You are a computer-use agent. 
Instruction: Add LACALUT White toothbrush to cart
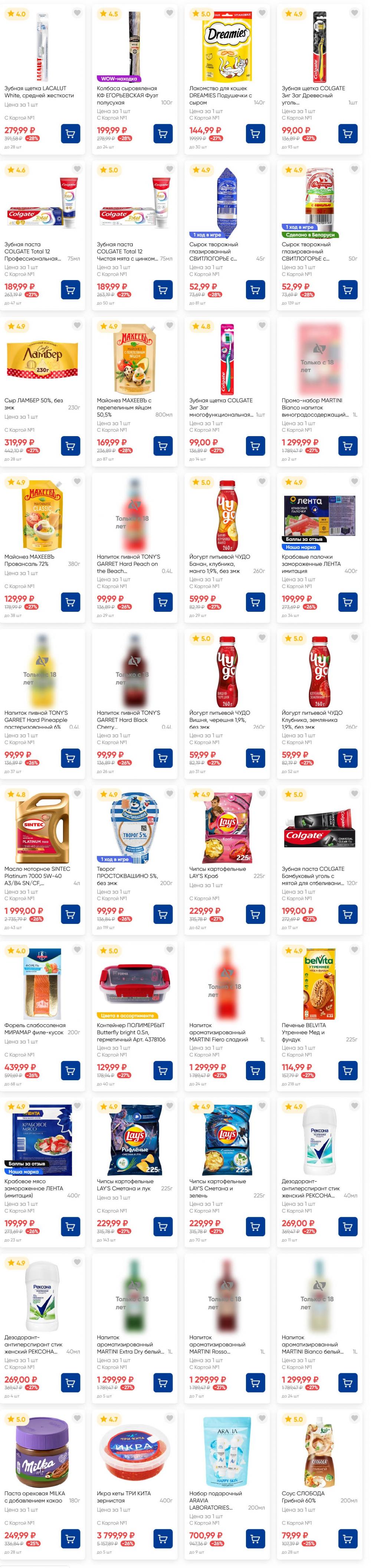[70, 133]
